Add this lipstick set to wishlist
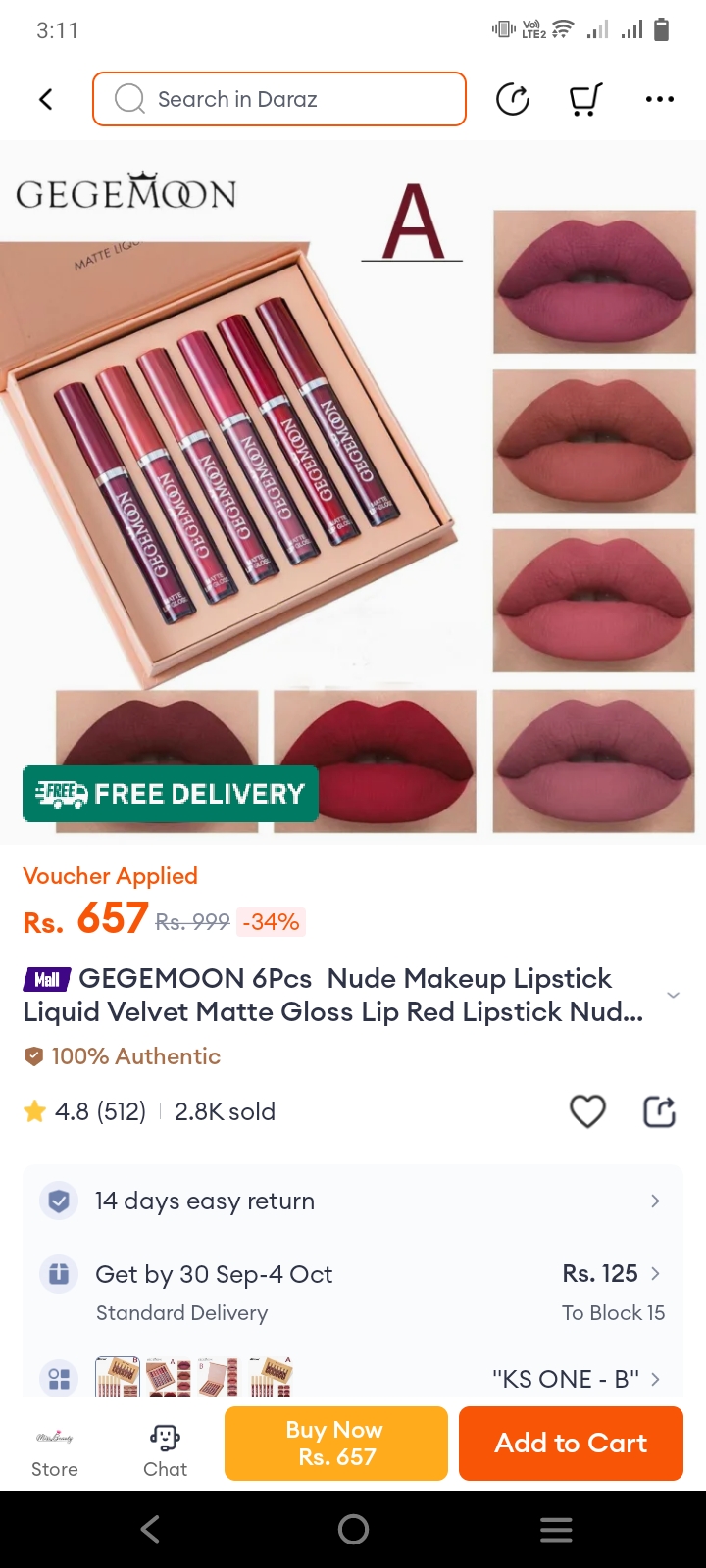Viewport: 706px width, 1568px height. point(587,1111)
